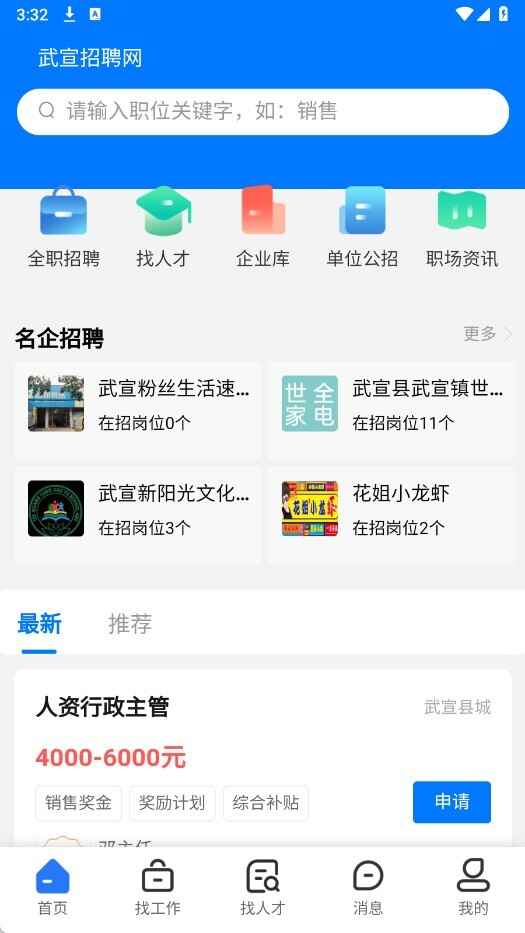This screenshot has height=933, width=525.
Task: Open 全职招聘 category
Action: (64, 228)
